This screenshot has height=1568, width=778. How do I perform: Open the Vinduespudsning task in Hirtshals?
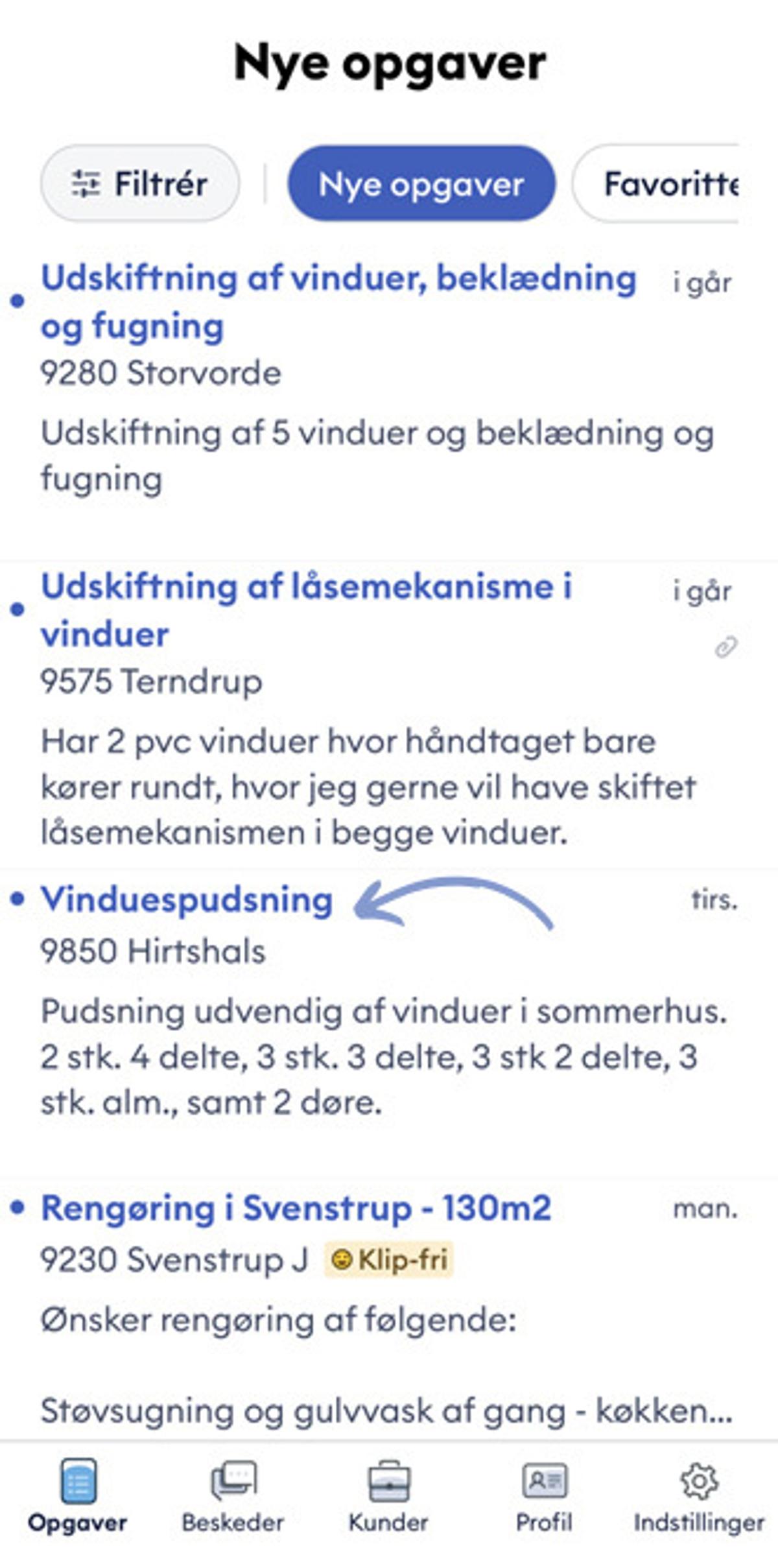(187, 900)
